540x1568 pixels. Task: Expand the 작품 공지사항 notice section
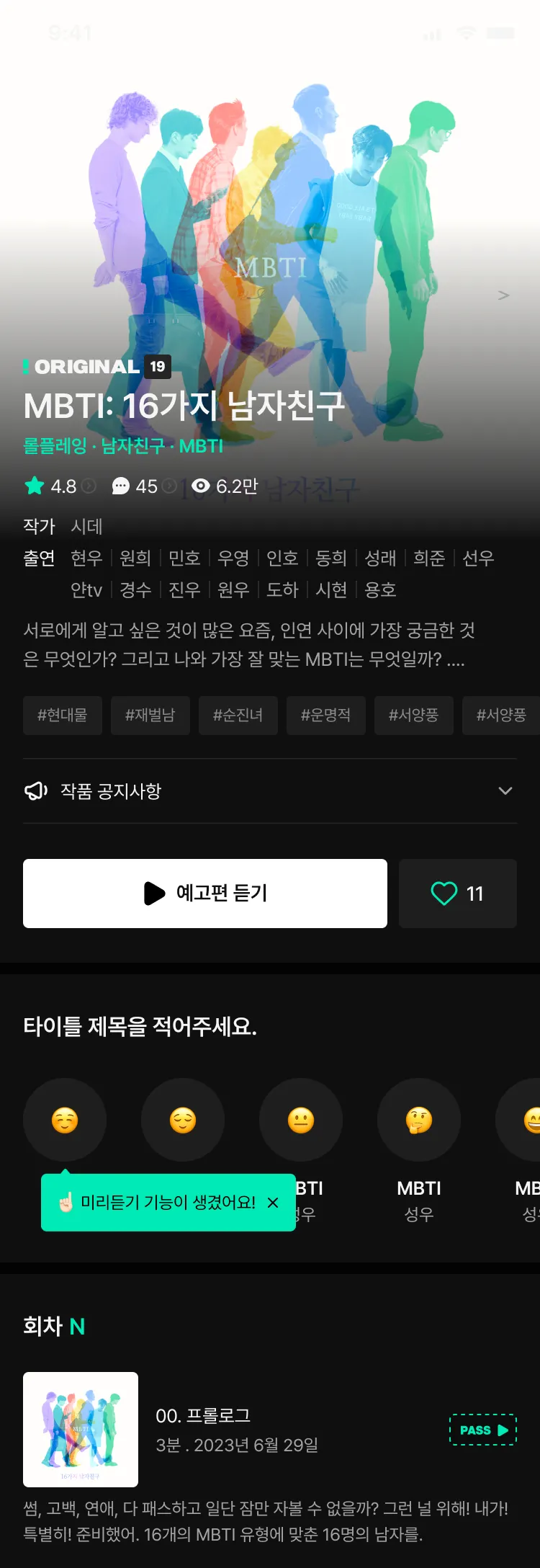tap(505, 791)
